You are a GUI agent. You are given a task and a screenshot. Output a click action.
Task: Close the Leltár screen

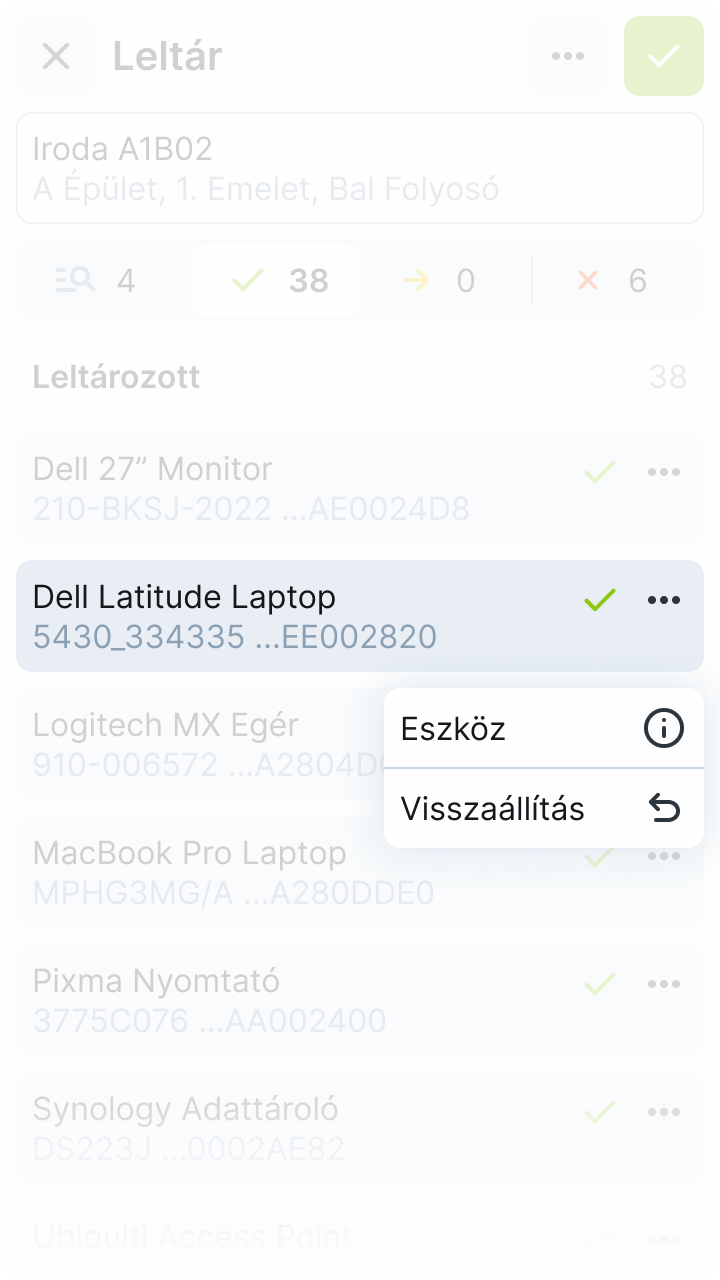click(56, 56)
